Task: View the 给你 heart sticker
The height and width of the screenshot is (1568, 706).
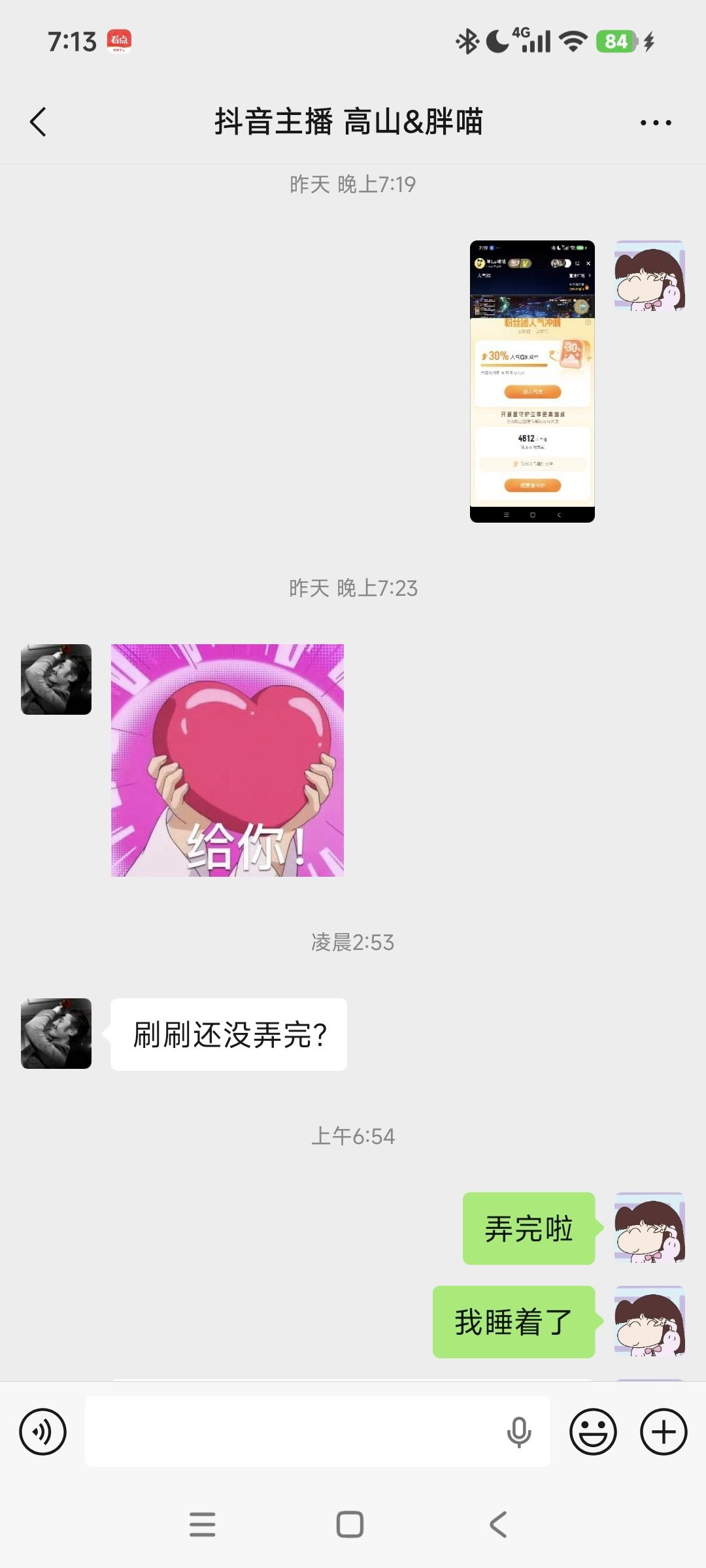Action: click(x=227, y=760)
